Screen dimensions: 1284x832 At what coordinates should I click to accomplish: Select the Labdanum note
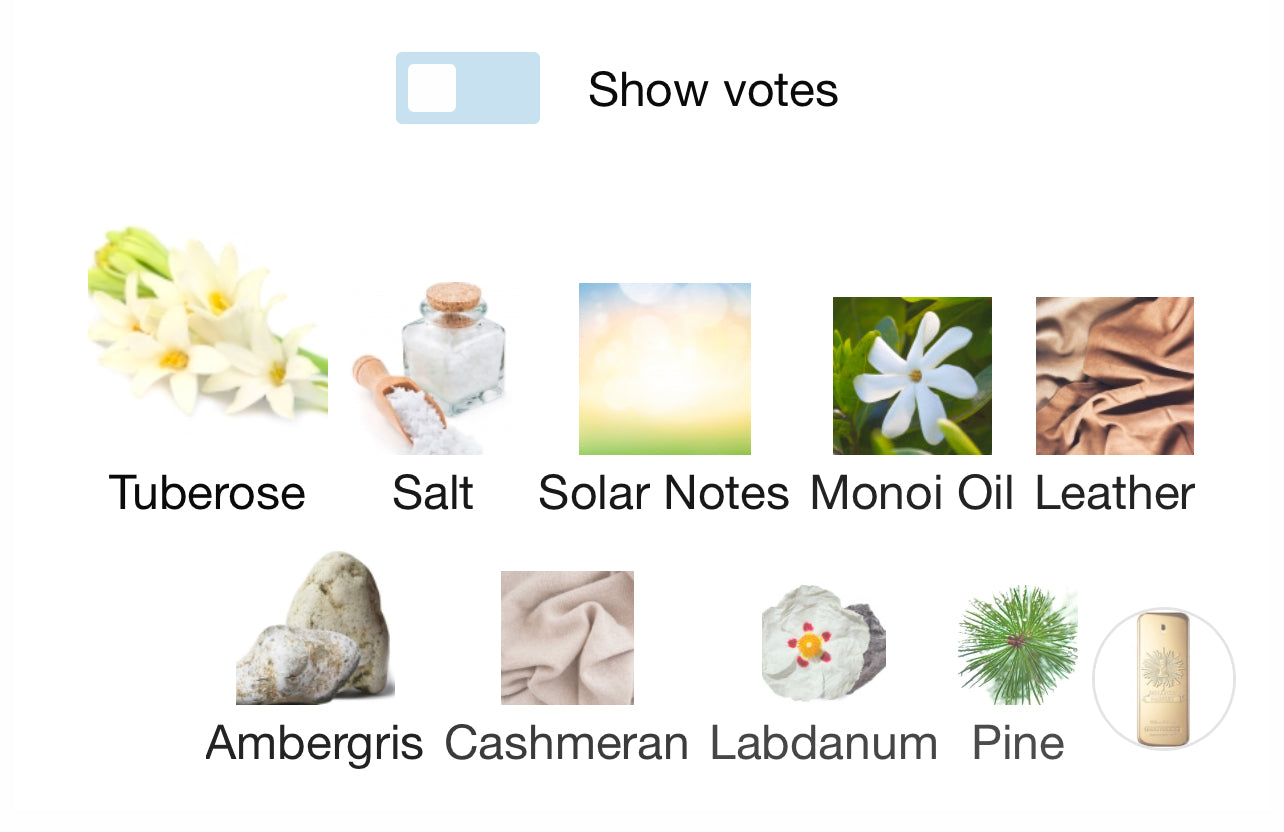click(x=823, y=642)
